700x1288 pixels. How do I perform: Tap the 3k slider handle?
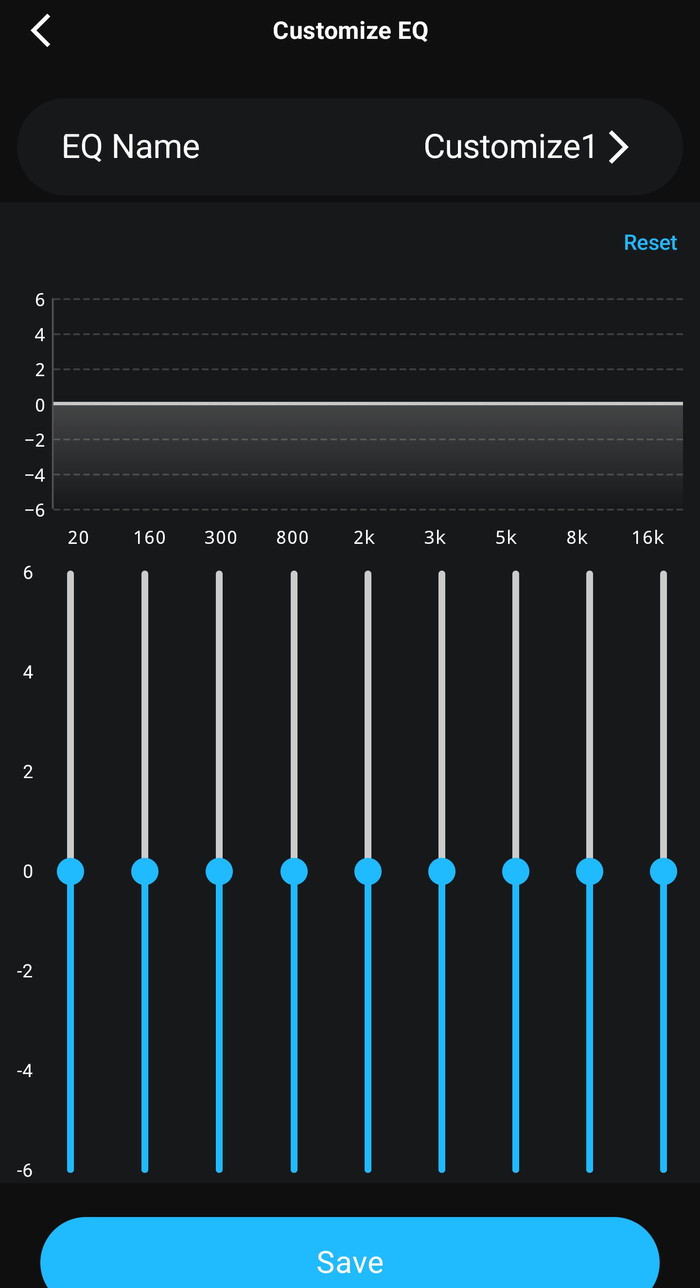point(442,871)
